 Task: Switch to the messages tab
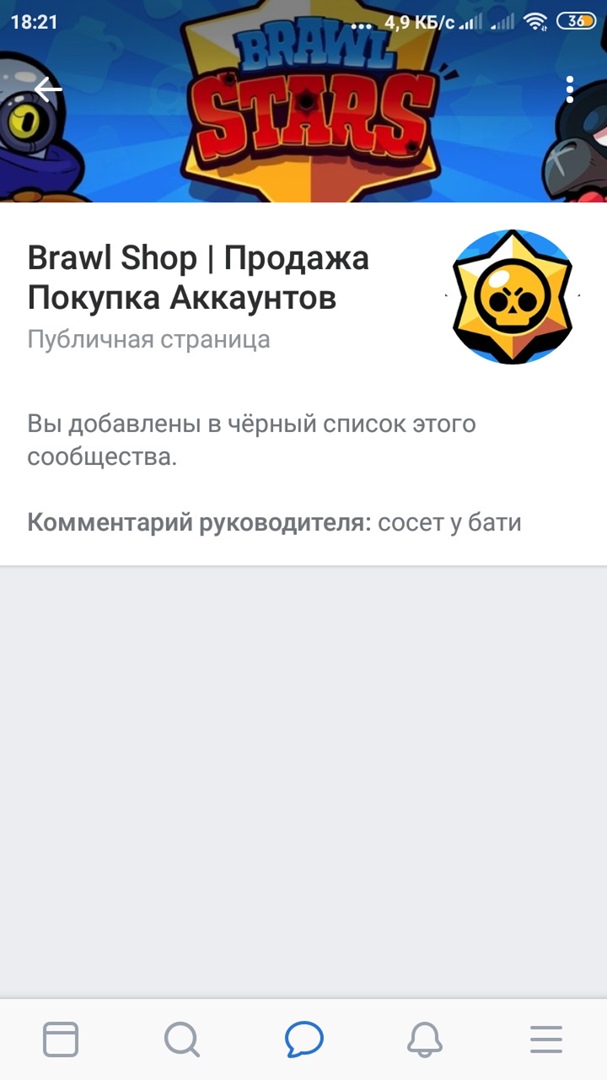click(x=304, y=1040)
